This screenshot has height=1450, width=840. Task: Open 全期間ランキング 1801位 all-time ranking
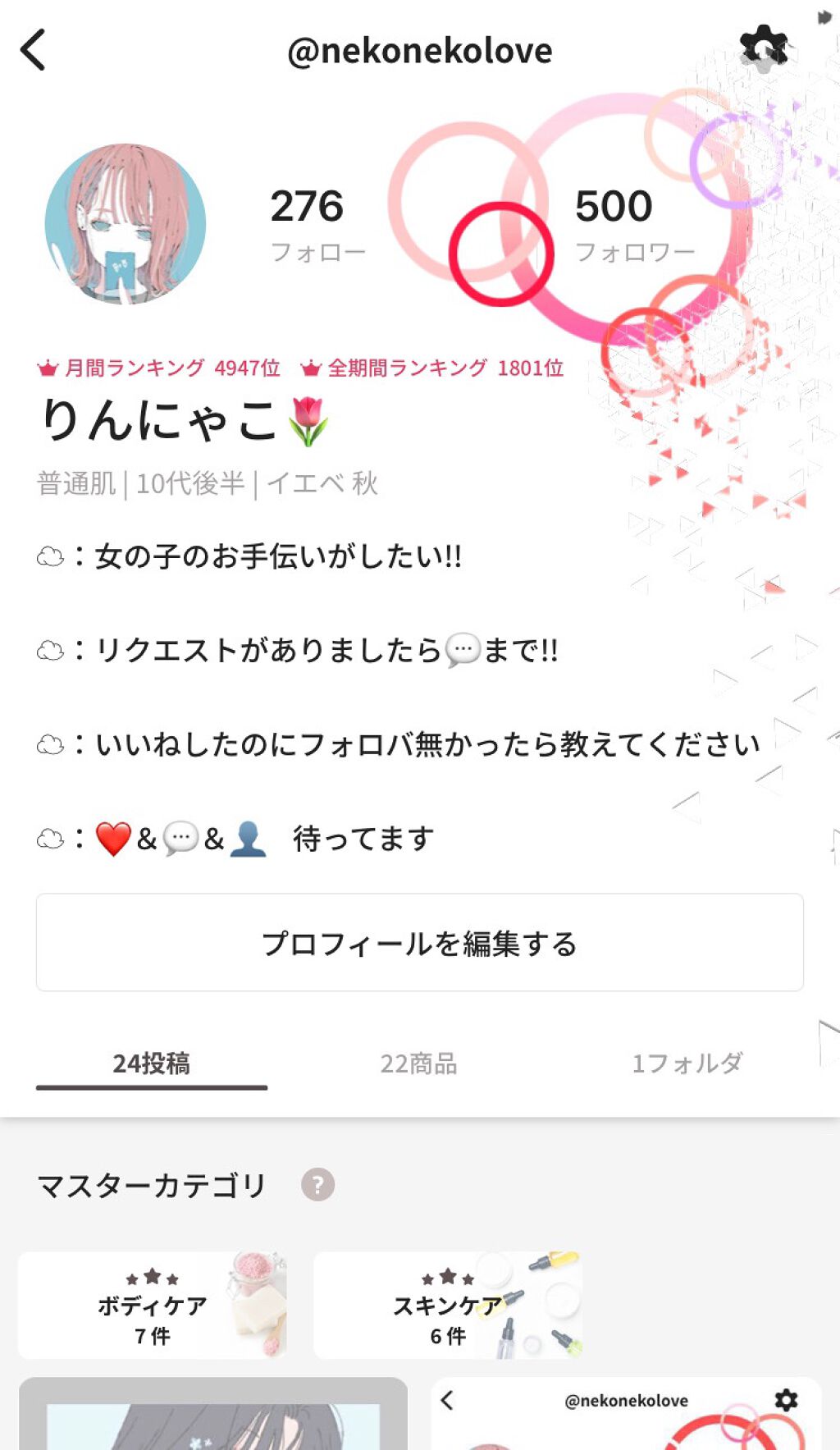point(432,368)
